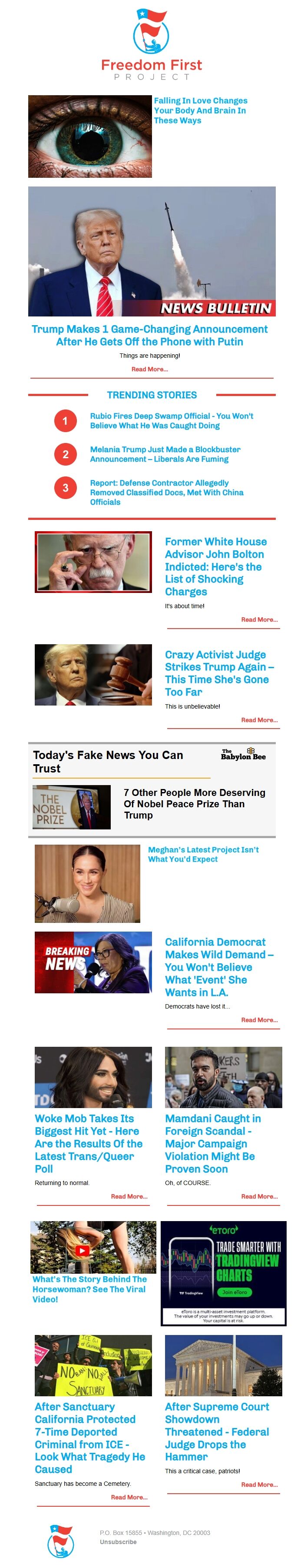Open 'Falling In Love Changes Your Body' link

(200, 110)
